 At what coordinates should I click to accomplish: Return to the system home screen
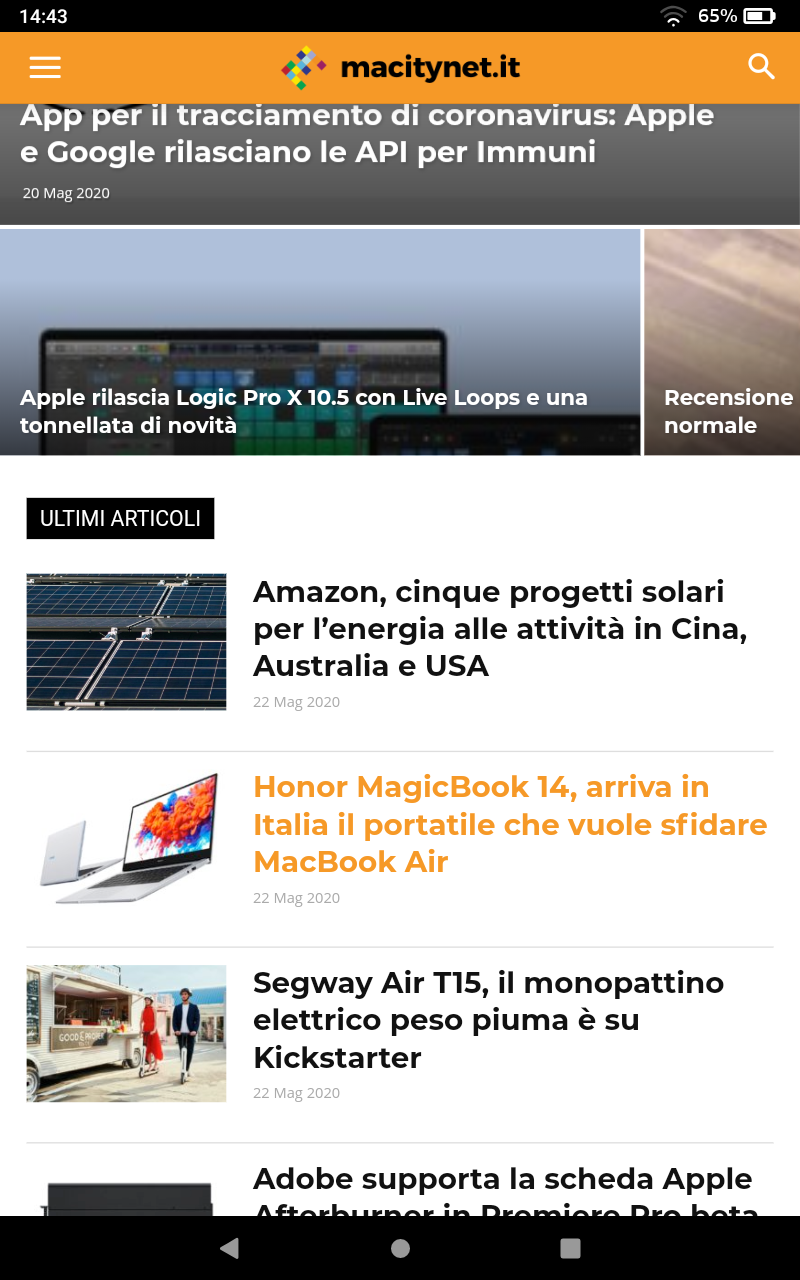point(400,1248)
